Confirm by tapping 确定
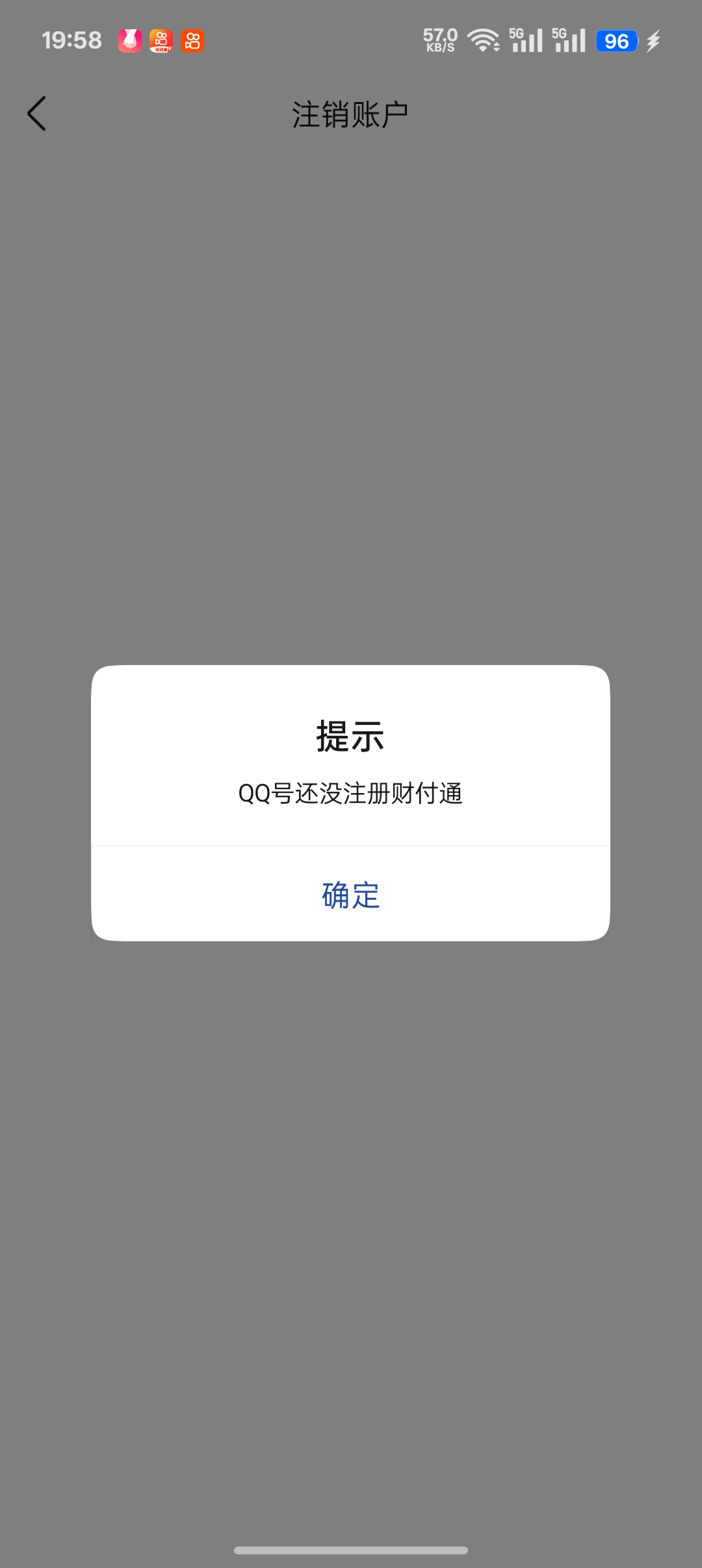 [x=351, y=896]
